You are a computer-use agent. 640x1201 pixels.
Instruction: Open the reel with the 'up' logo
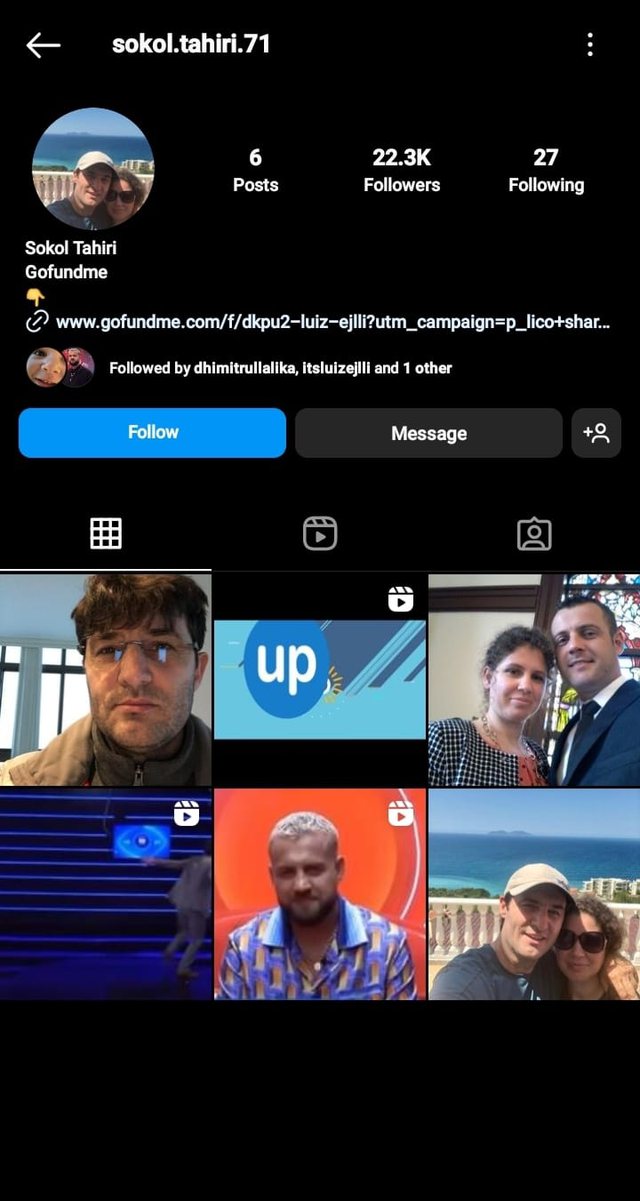click(320, 680)
